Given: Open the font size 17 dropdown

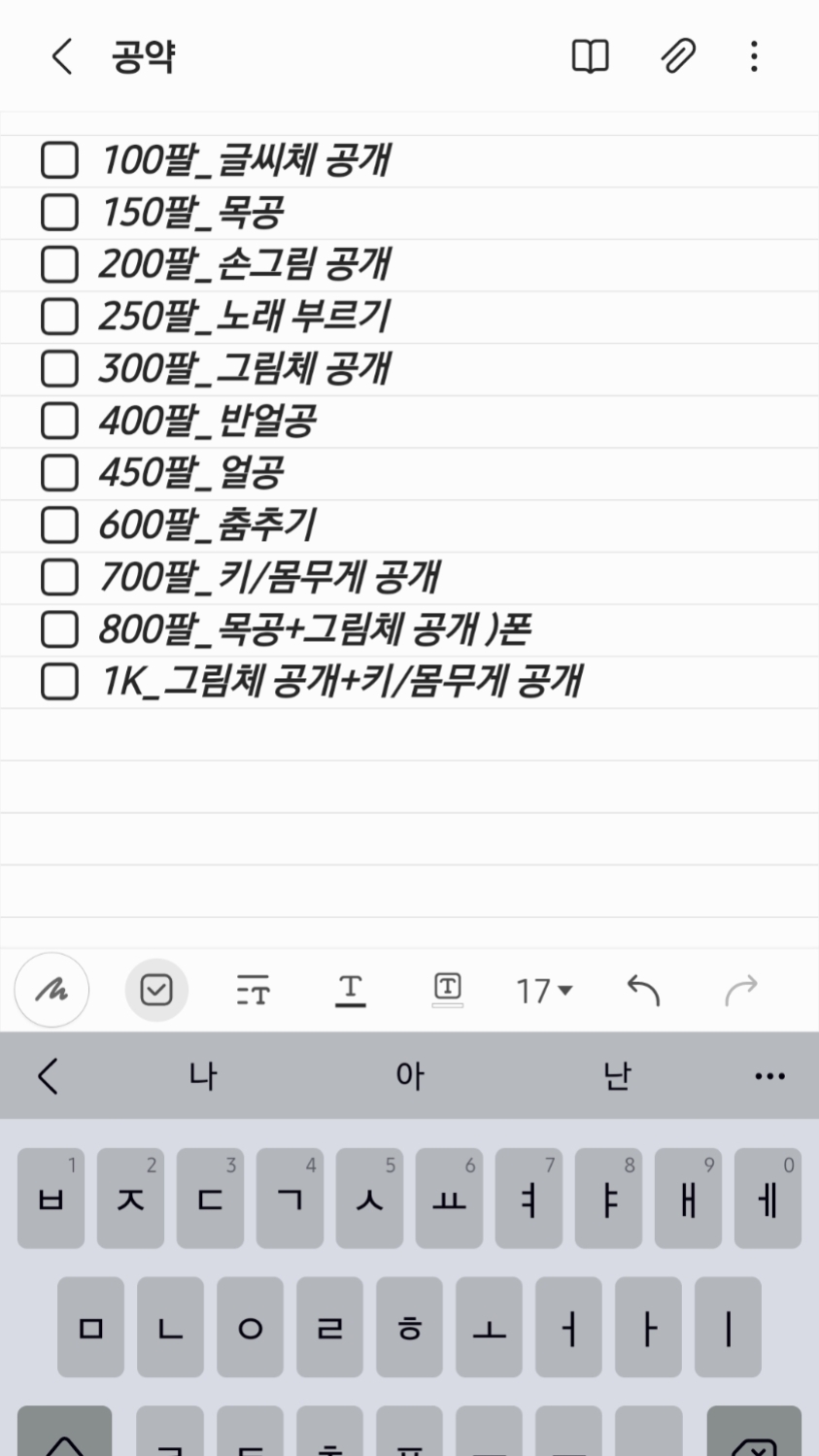Looking at the screenshot, I should tap(543, 991).
